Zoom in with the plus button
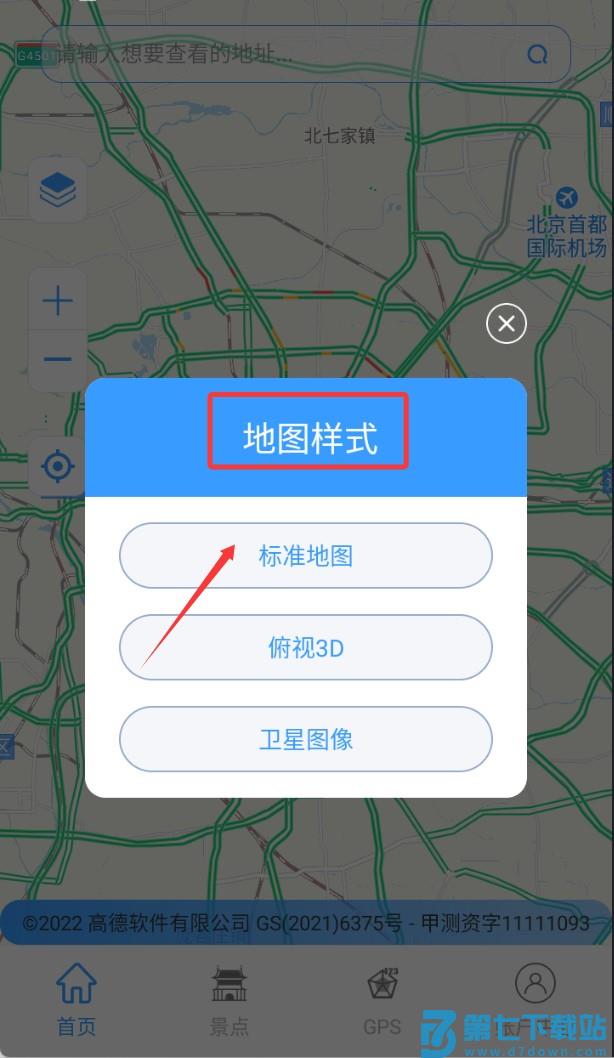Screen dimensions: 614x1058 [57, 301]
